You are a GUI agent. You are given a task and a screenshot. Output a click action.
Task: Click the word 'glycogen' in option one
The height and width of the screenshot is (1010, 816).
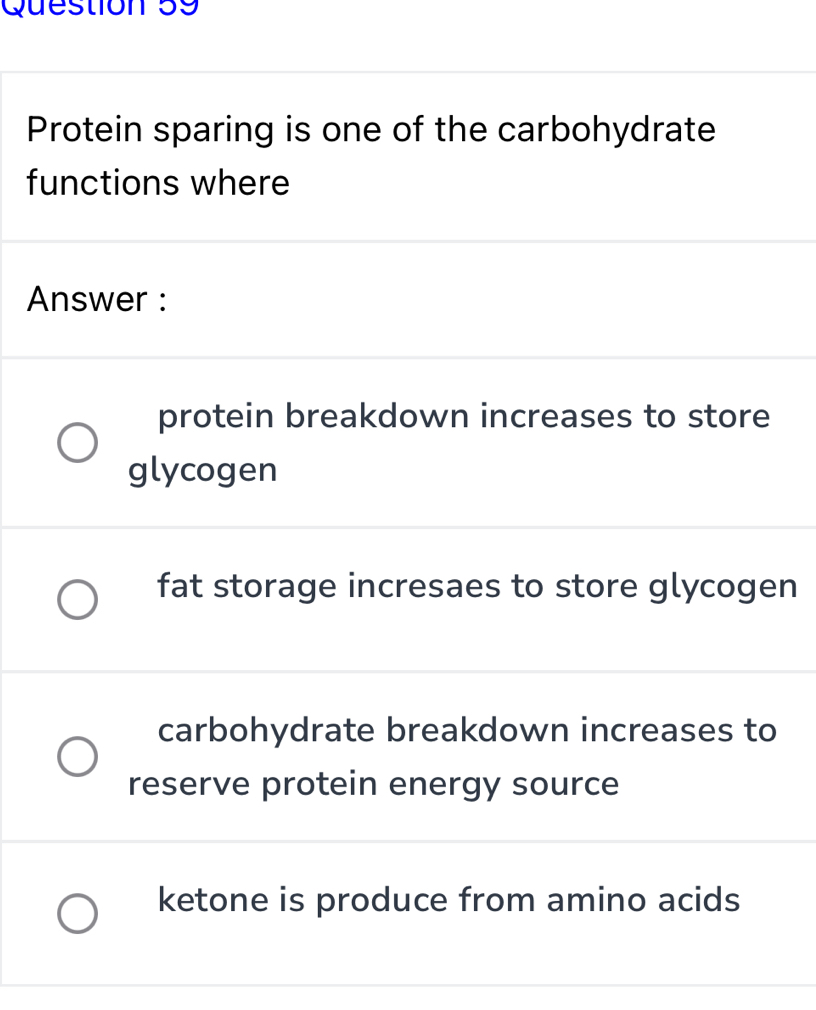202,469
